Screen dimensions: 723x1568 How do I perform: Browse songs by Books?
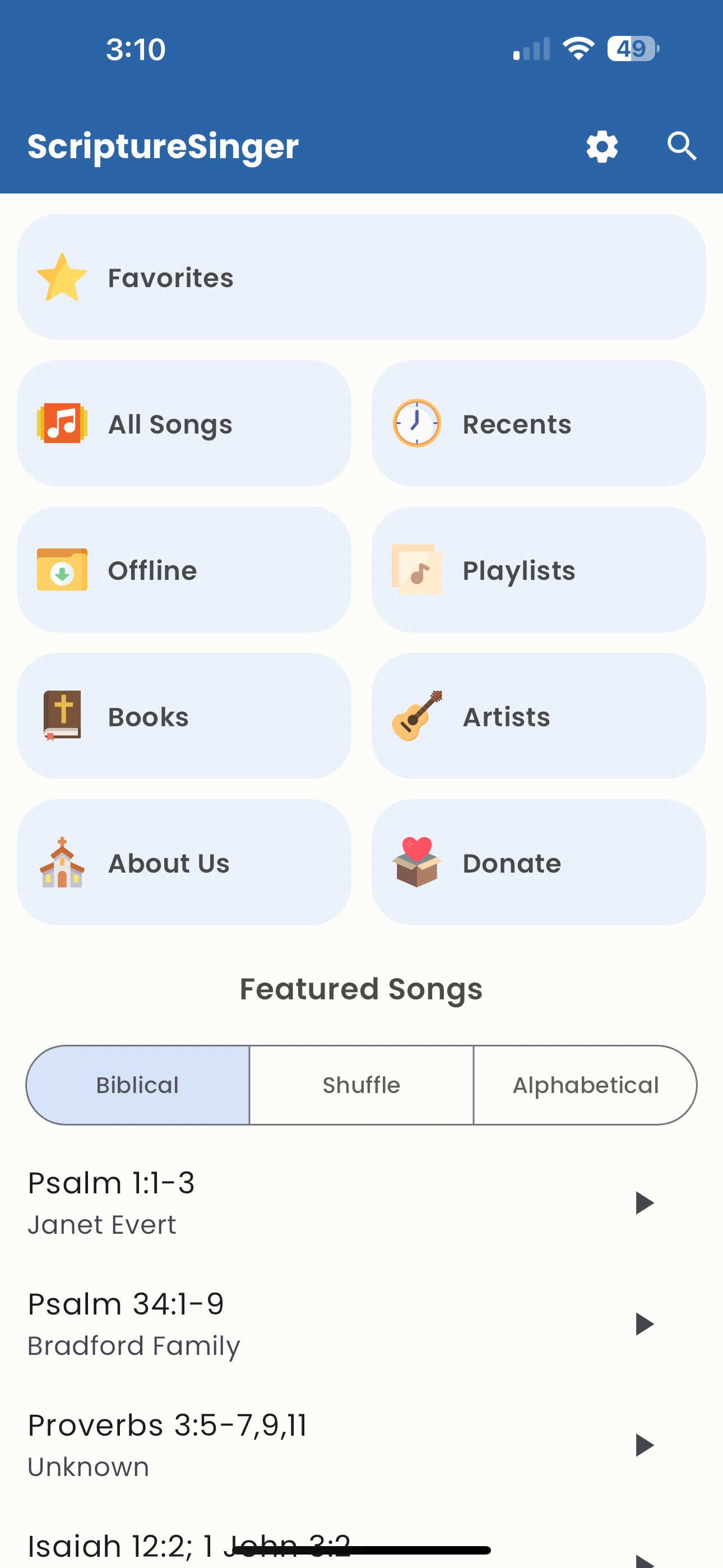tap(184, 716)
